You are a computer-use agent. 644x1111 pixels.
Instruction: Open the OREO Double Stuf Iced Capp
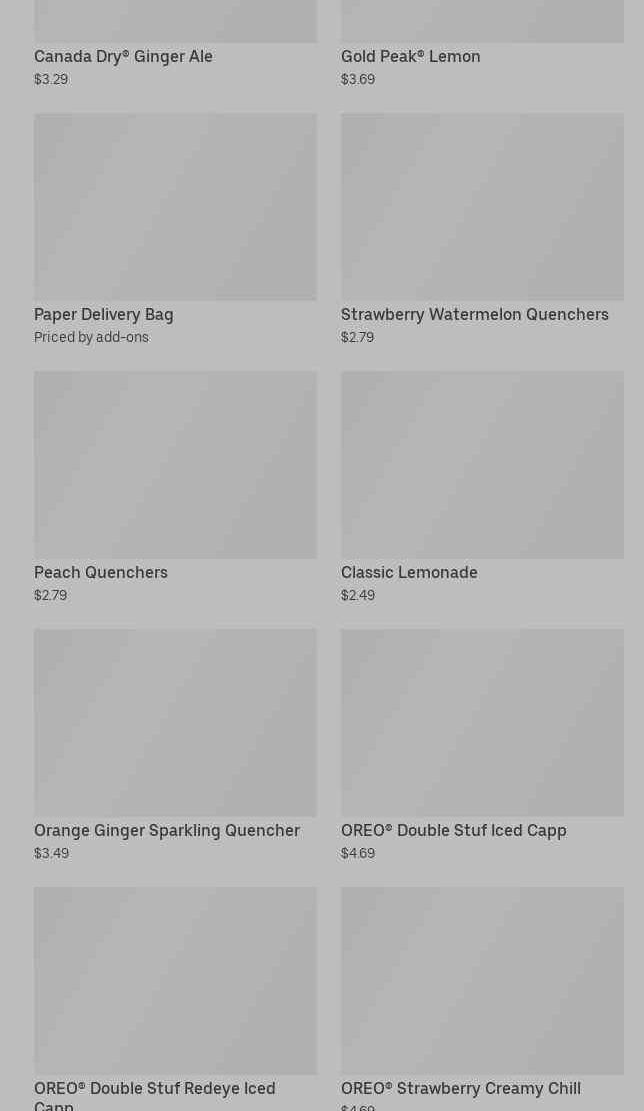point(482,745)
